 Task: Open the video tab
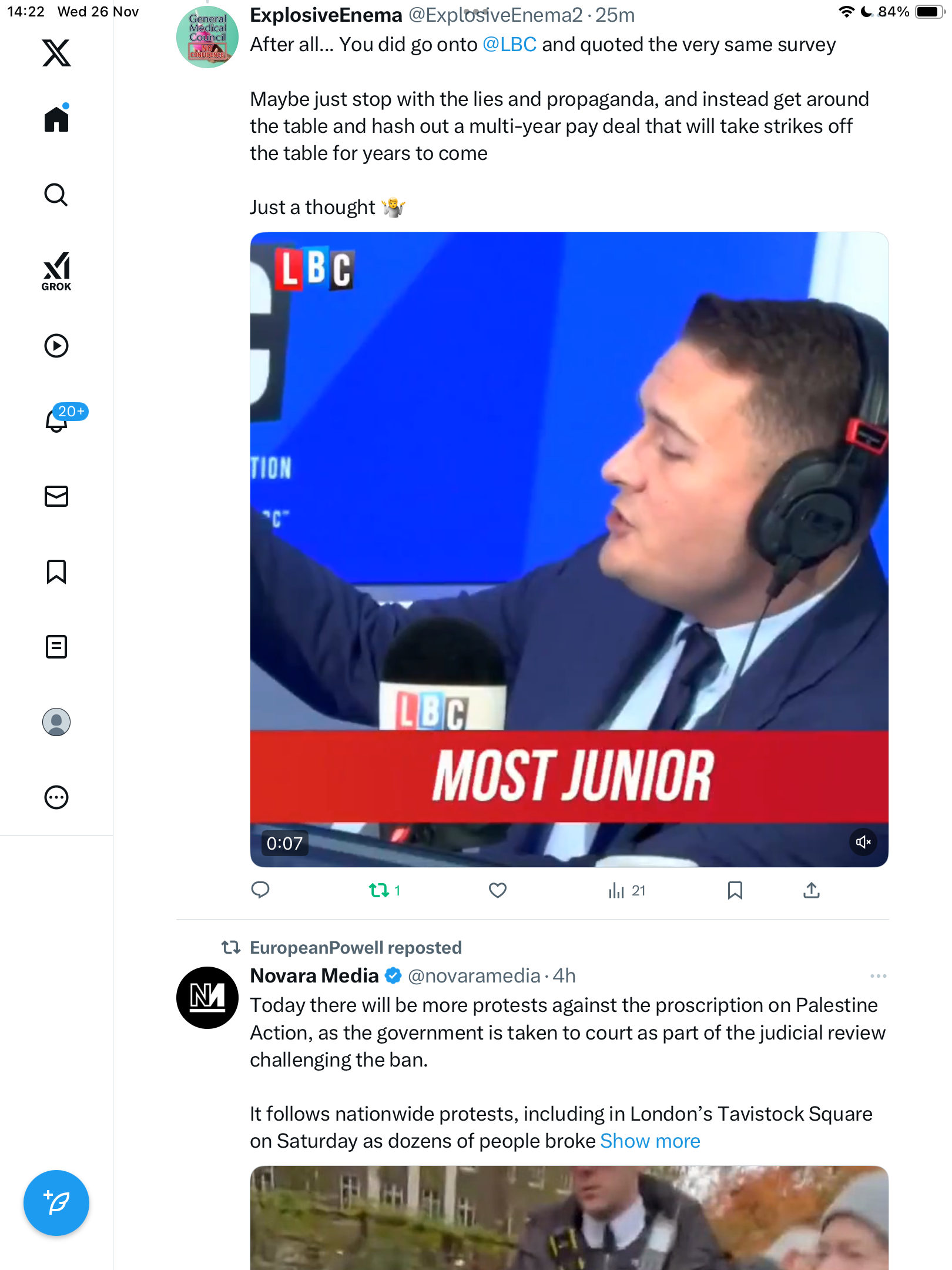tap(56, 346)
